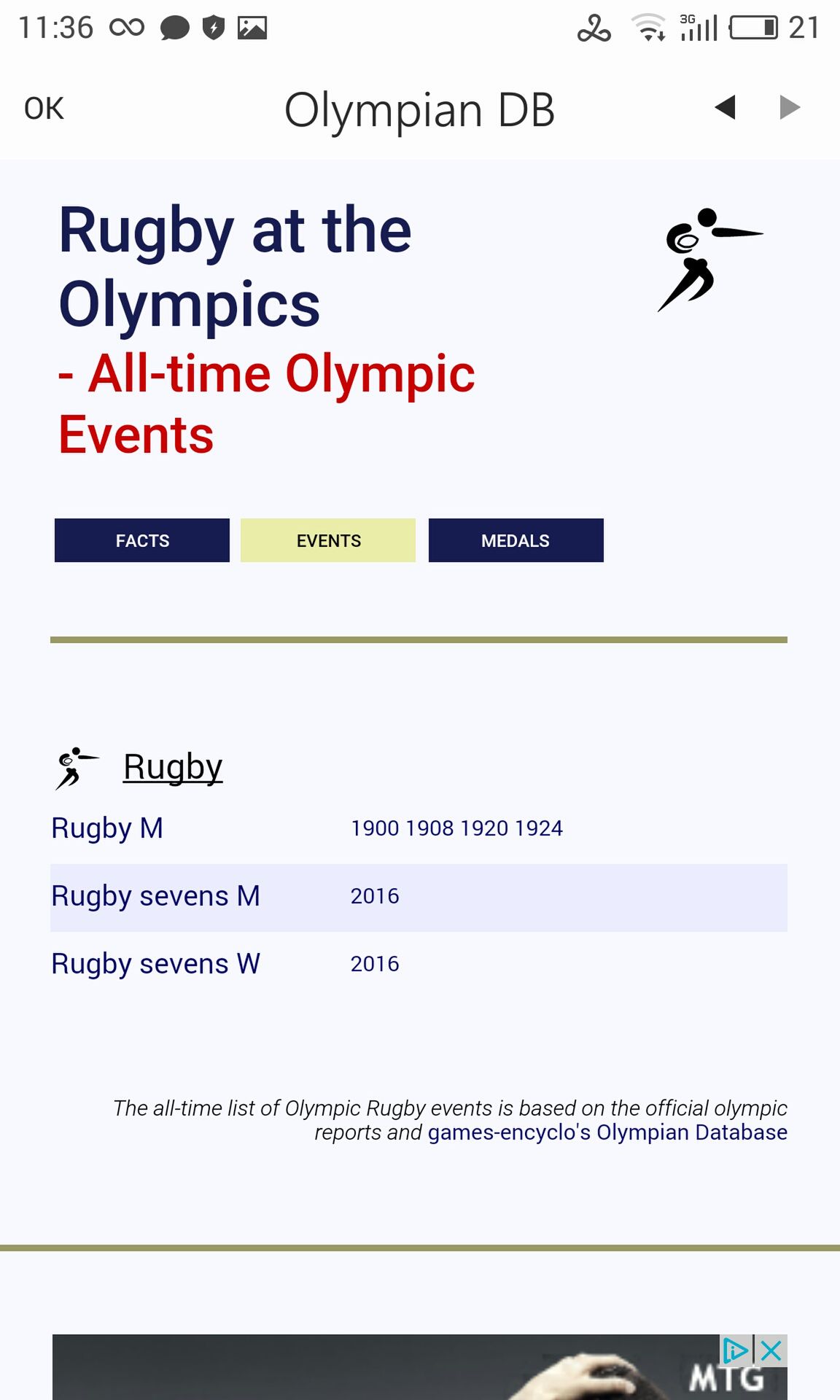
Task: Select the EVENTS tab
Action: coord(328,540)
